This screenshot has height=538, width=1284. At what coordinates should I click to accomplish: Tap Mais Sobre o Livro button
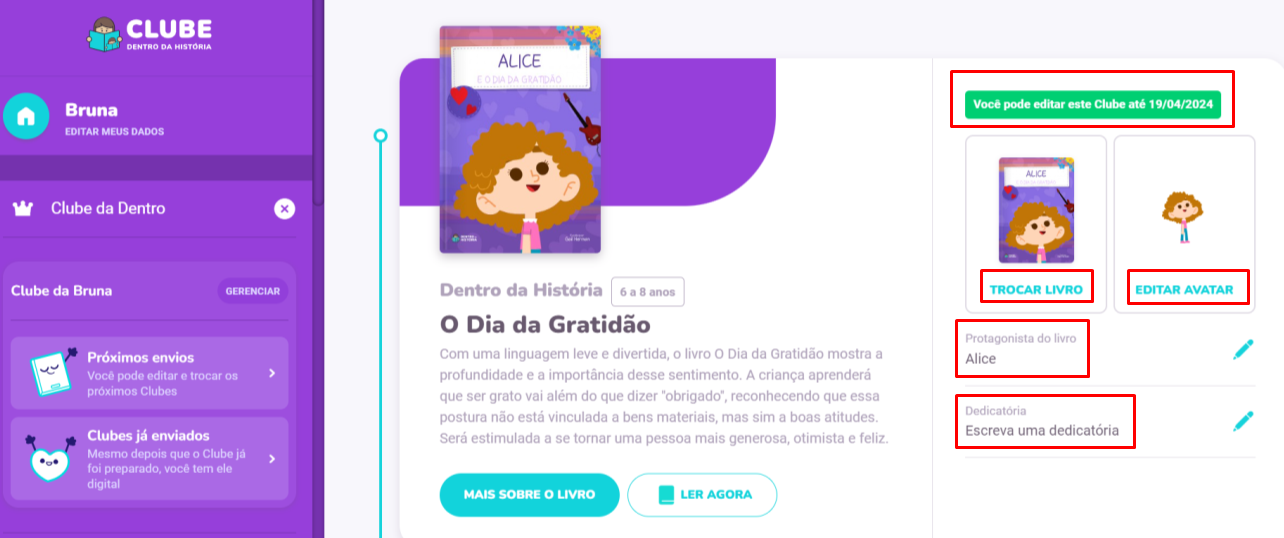[529, 494]
